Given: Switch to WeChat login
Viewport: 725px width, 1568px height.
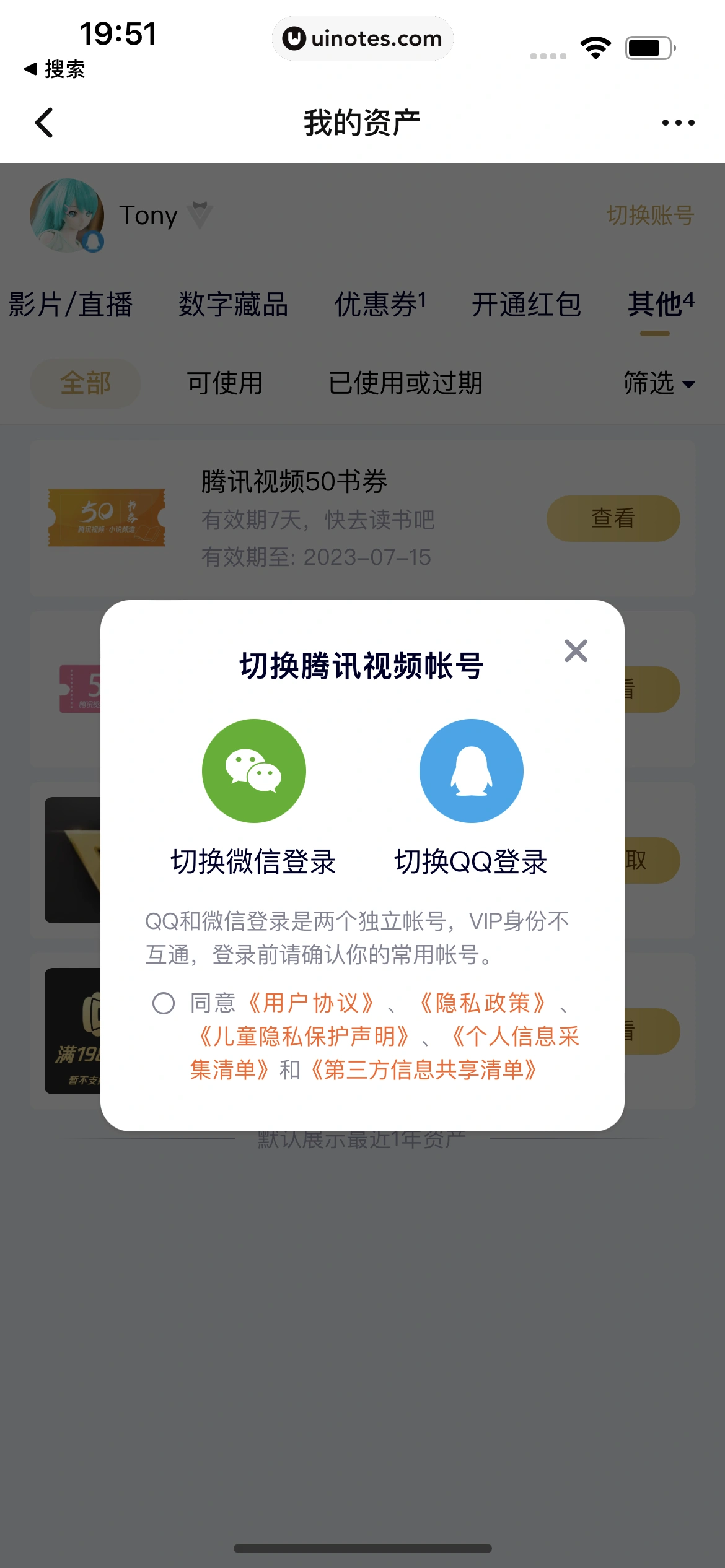Looking at the screenshot, I should pos(253,771).
